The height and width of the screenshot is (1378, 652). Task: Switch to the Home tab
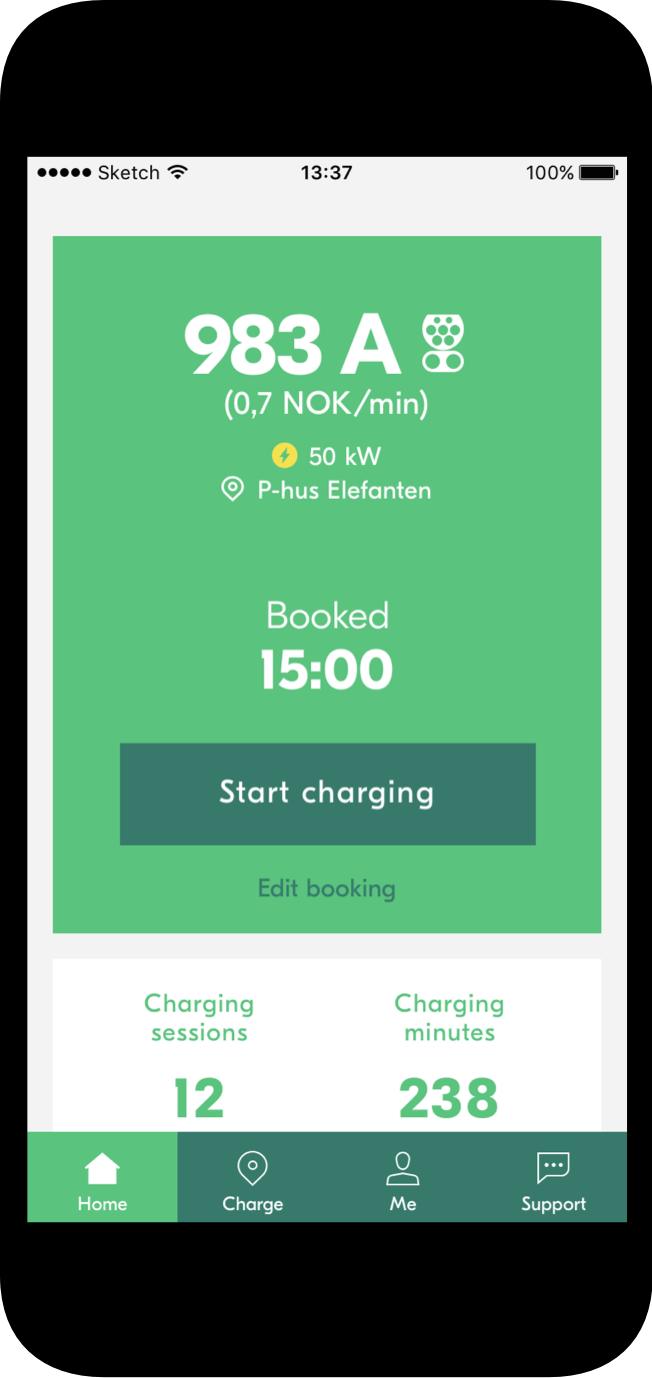tap(102, 1178)
